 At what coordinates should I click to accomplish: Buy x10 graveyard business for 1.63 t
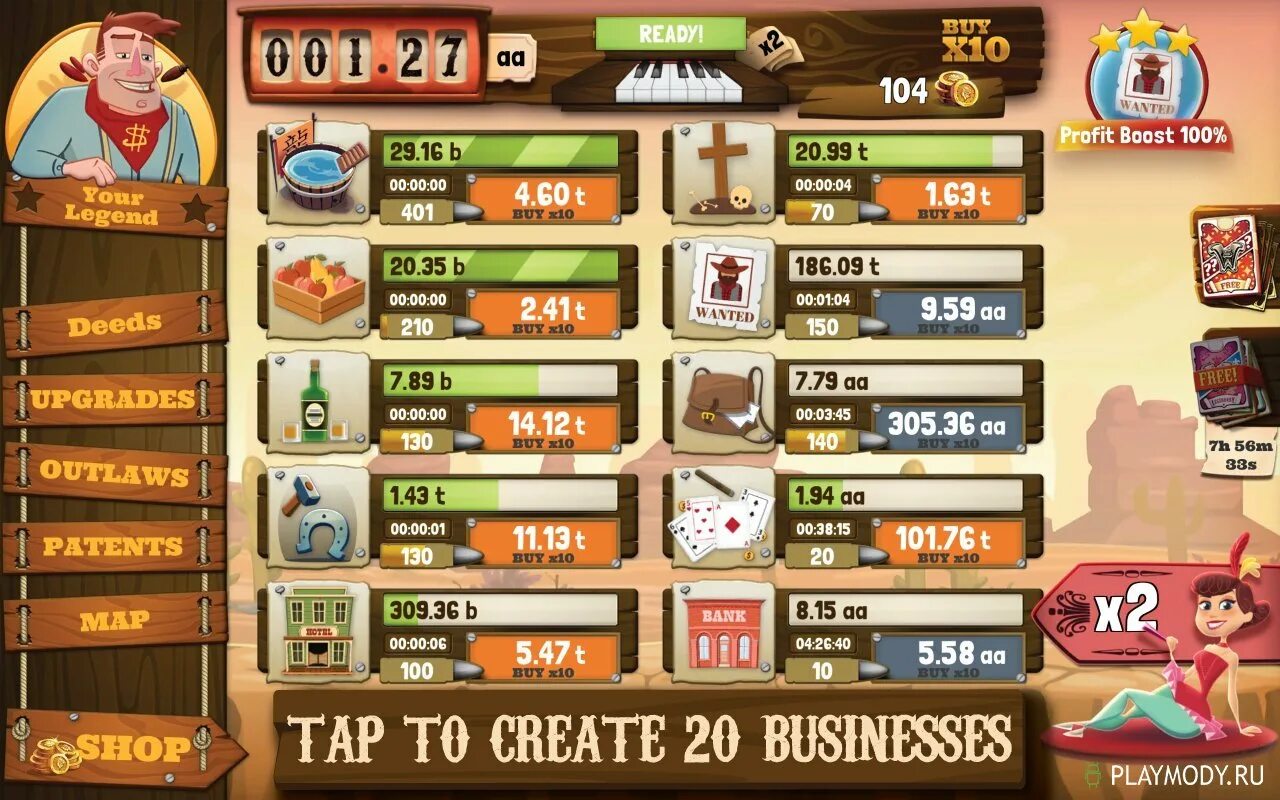pyautogui.click(x=948, y=199)
